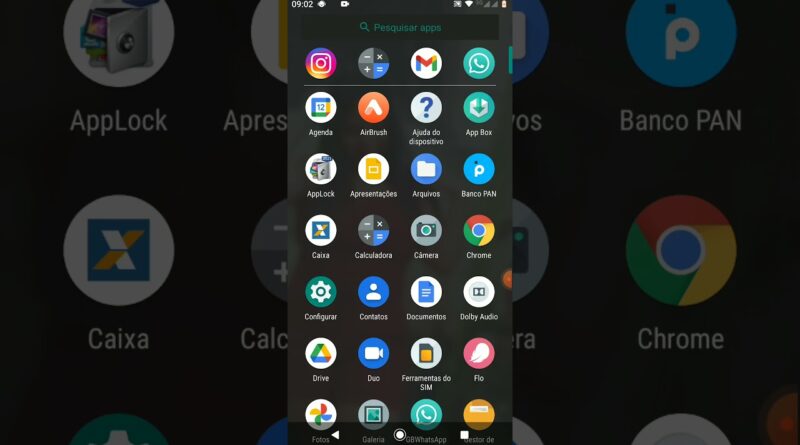The image size is (800, 445).
Task: Open the App Box app
Action: point(479,107)
